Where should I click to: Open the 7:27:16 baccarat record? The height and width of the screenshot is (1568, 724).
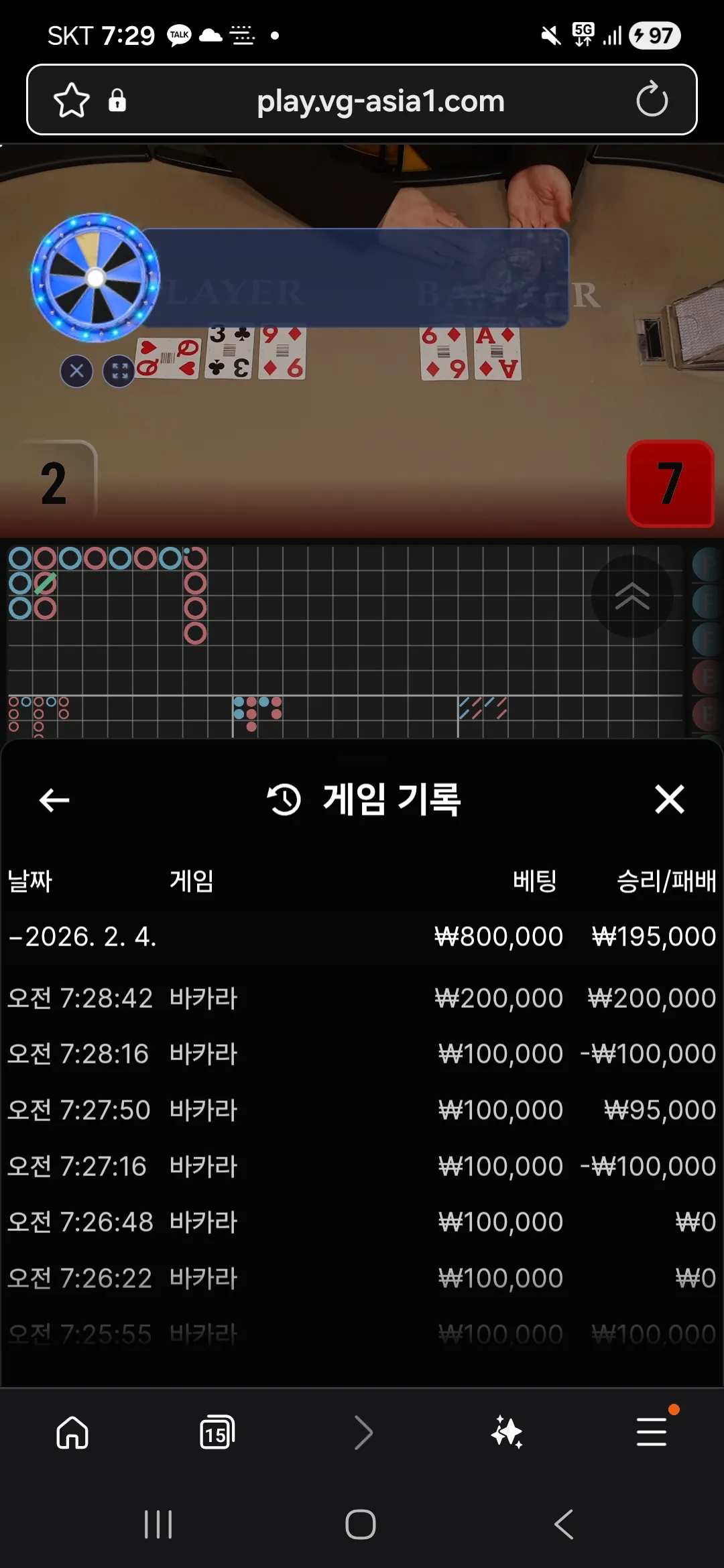tap(362, 1167)
